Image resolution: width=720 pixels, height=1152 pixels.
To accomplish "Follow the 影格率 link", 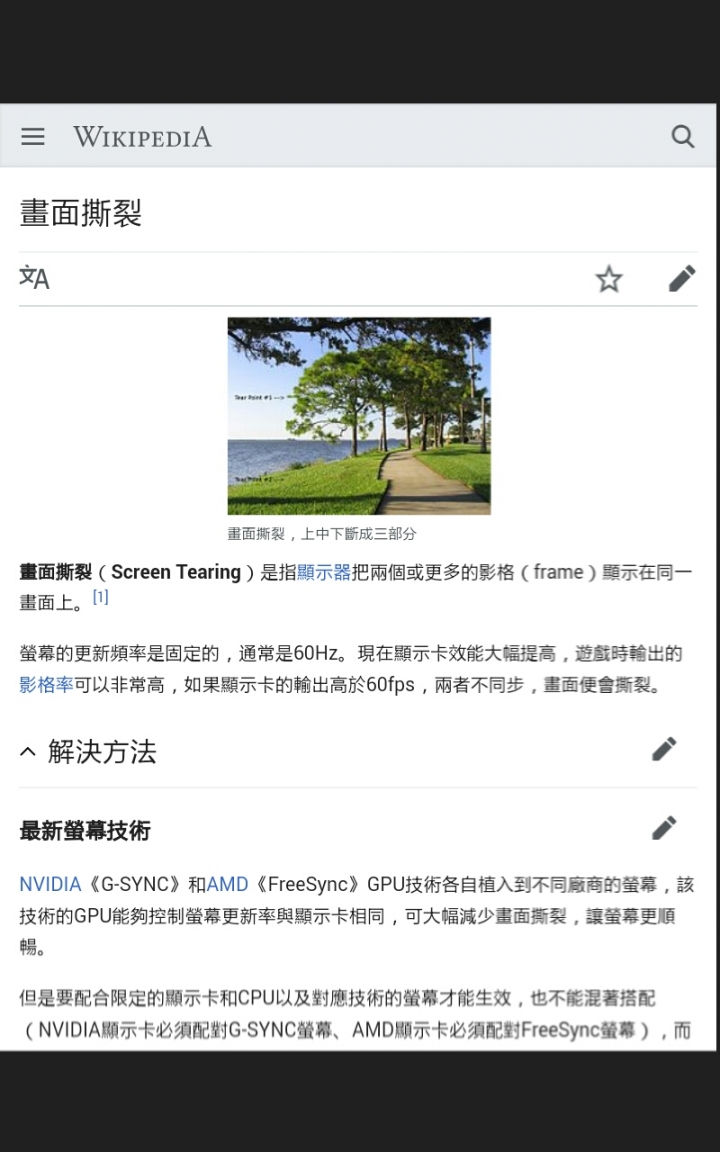I will [46, 685].
